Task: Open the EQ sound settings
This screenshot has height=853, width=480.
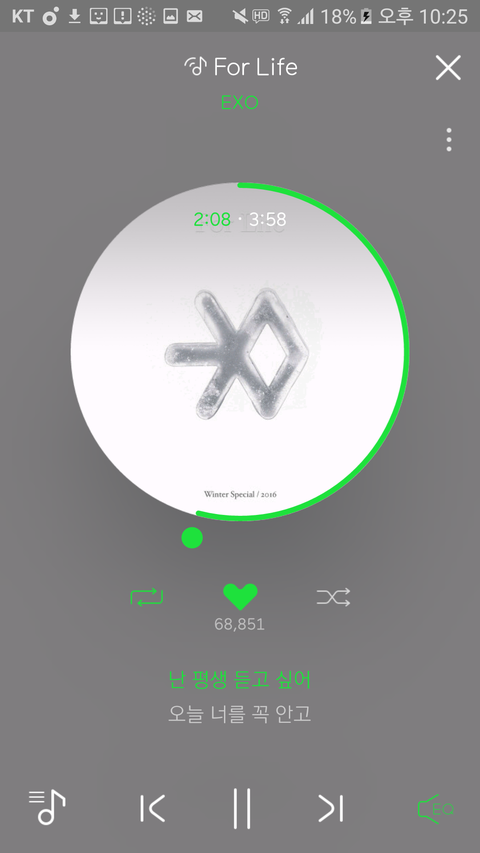Action: (435, 808)
